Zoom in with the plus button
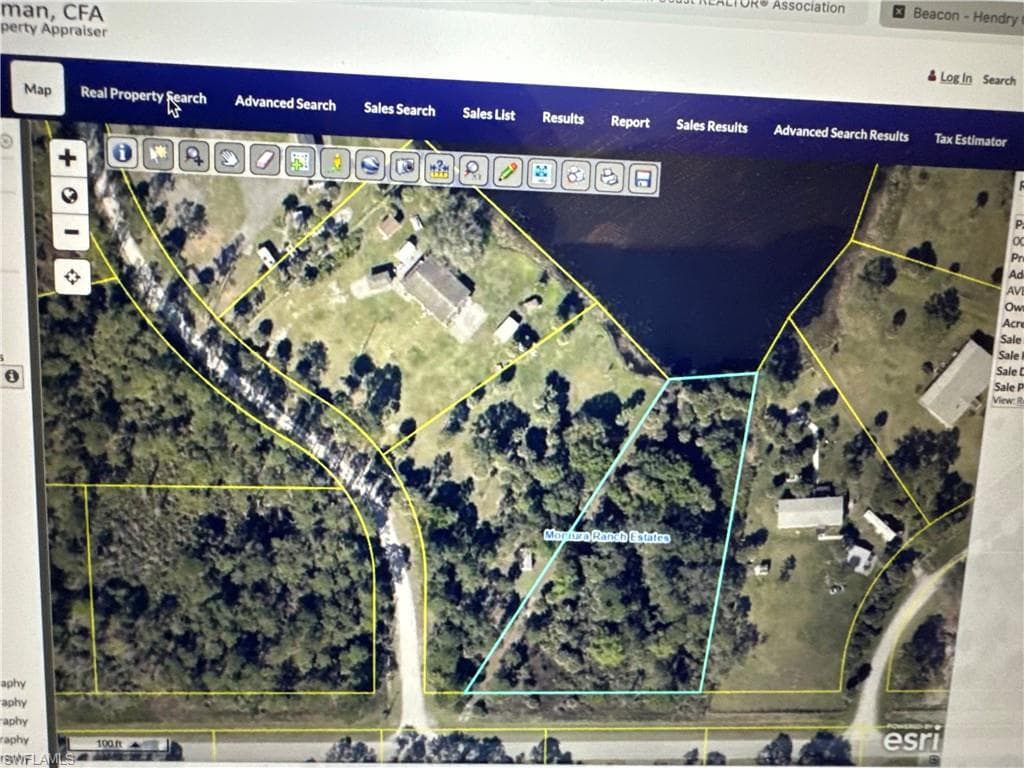 coord(67,158)
